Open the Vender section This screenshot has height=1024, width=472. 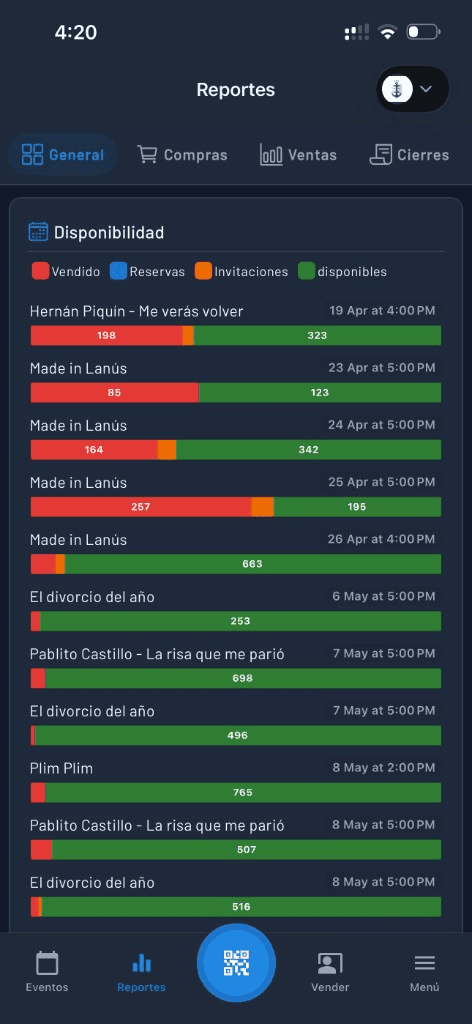click(330, 972)
